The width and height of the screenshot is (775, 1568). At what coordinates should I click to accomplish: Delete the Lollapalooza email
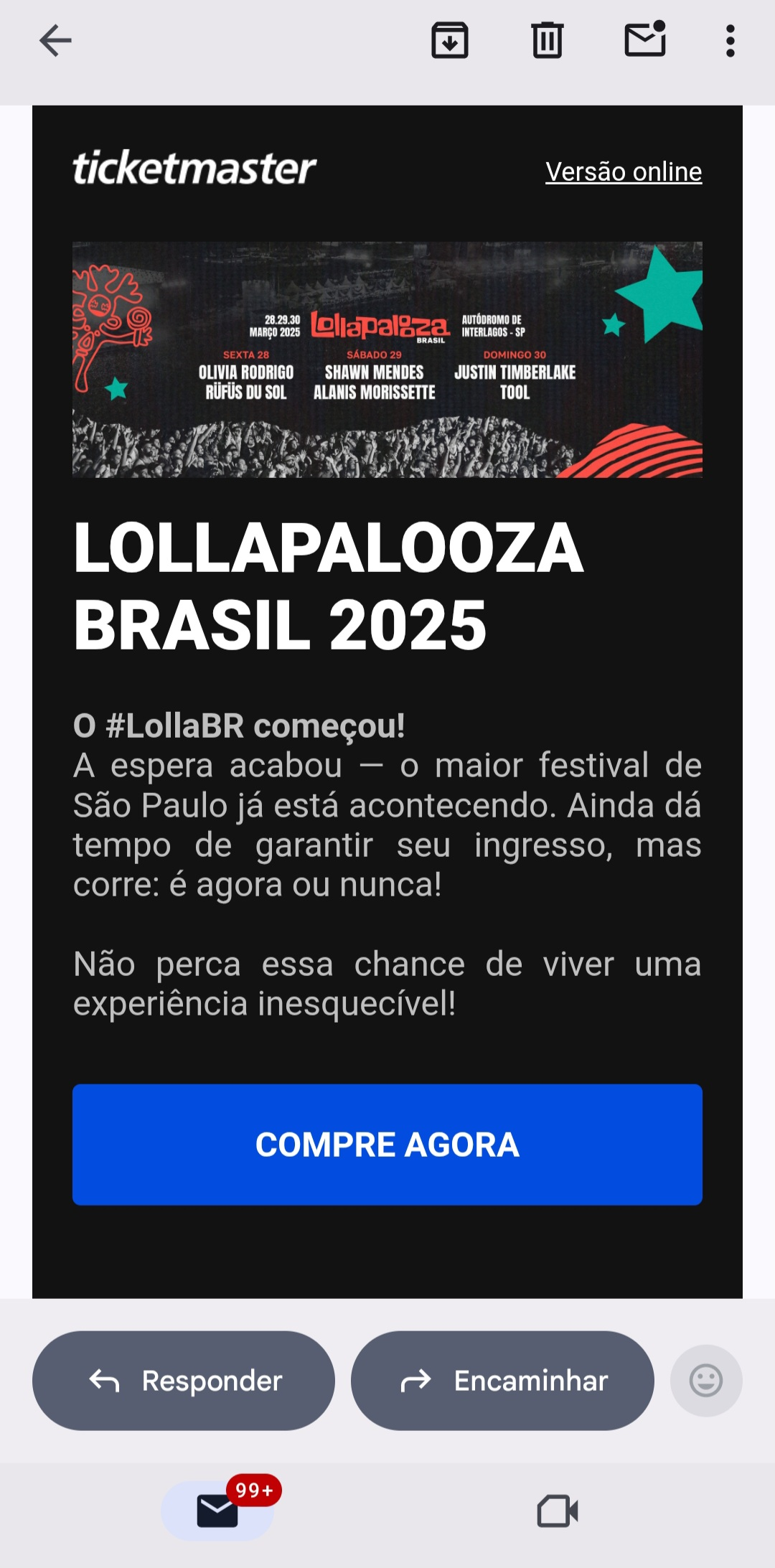(x=545, y=41)
